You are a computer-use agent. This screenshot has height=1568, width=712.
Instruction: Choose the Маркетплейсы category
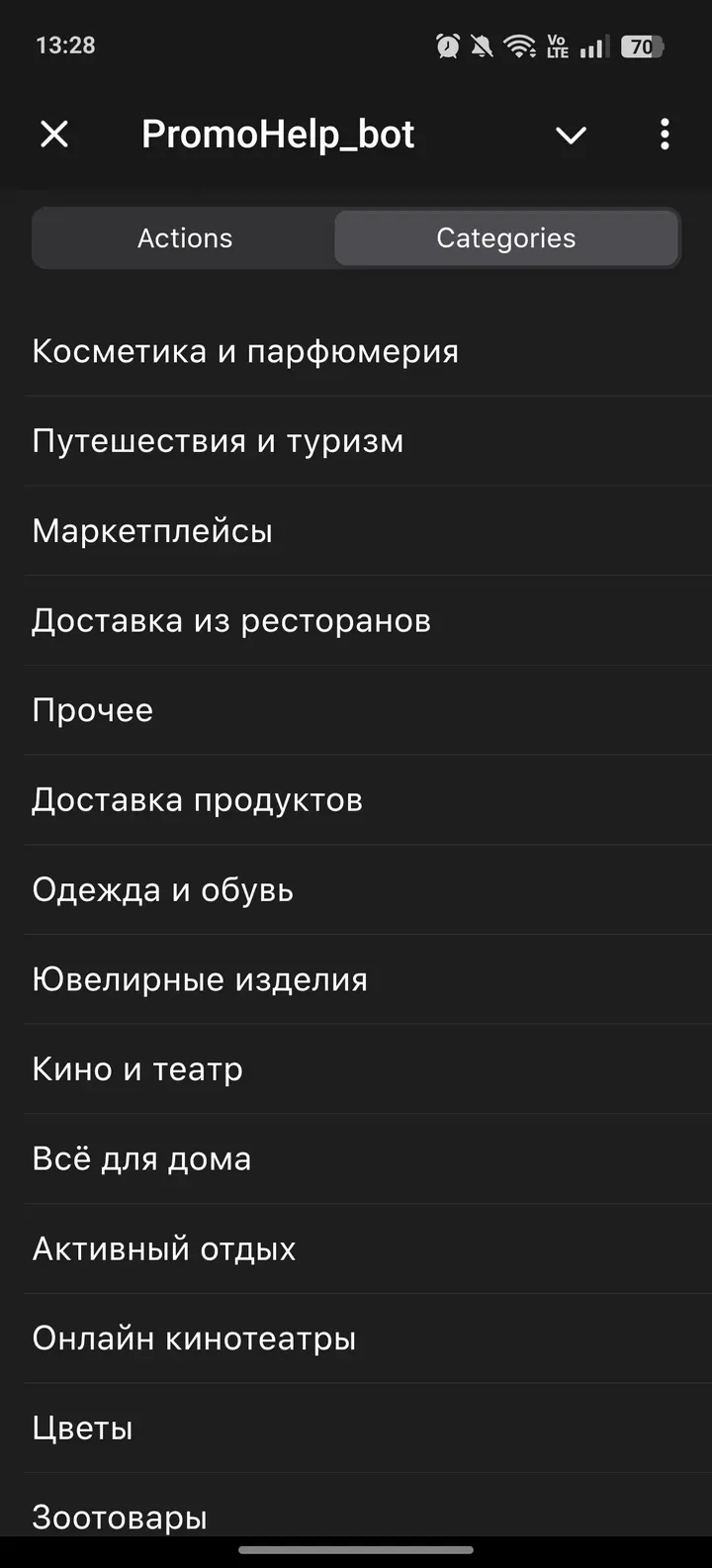pos(152,530)
